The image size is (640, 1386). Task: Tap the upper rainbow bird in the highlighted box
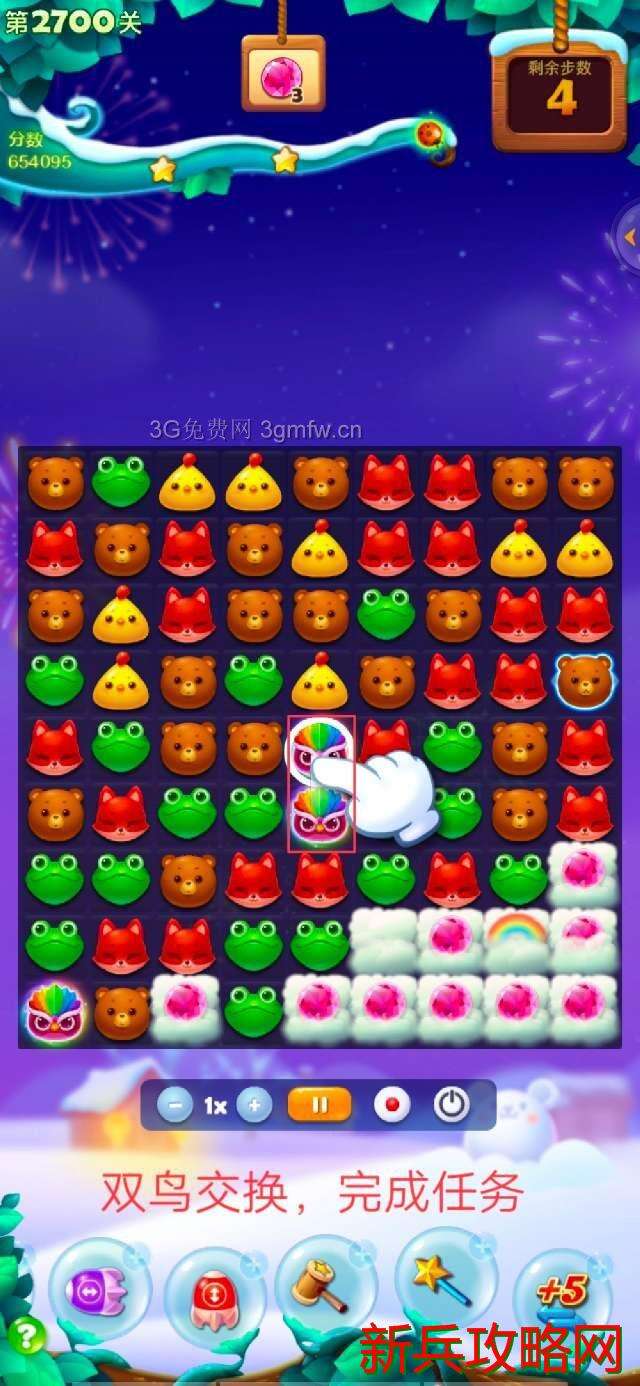point(320,747)
